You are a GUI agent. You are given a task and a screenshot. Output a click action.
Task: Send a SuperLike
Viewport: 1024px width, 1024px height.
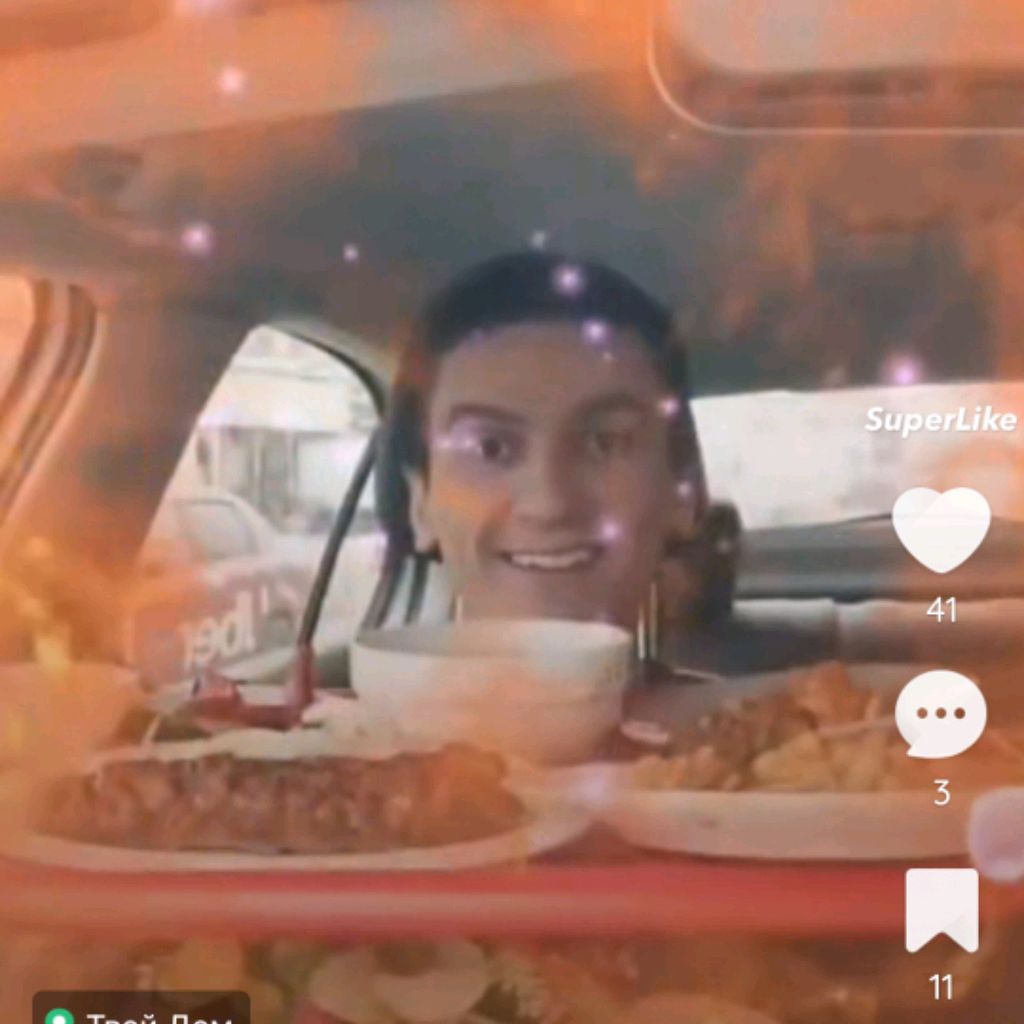pos(940,420)
